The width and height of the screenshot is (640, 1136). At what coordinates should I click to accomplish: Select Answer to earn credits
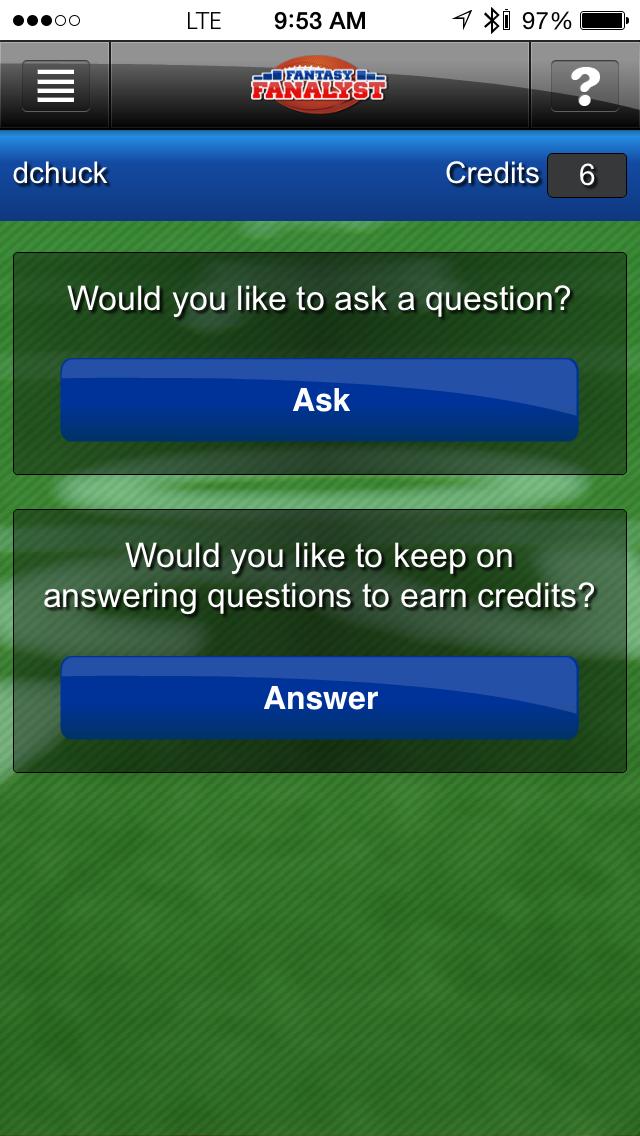[x=320, y=698]
